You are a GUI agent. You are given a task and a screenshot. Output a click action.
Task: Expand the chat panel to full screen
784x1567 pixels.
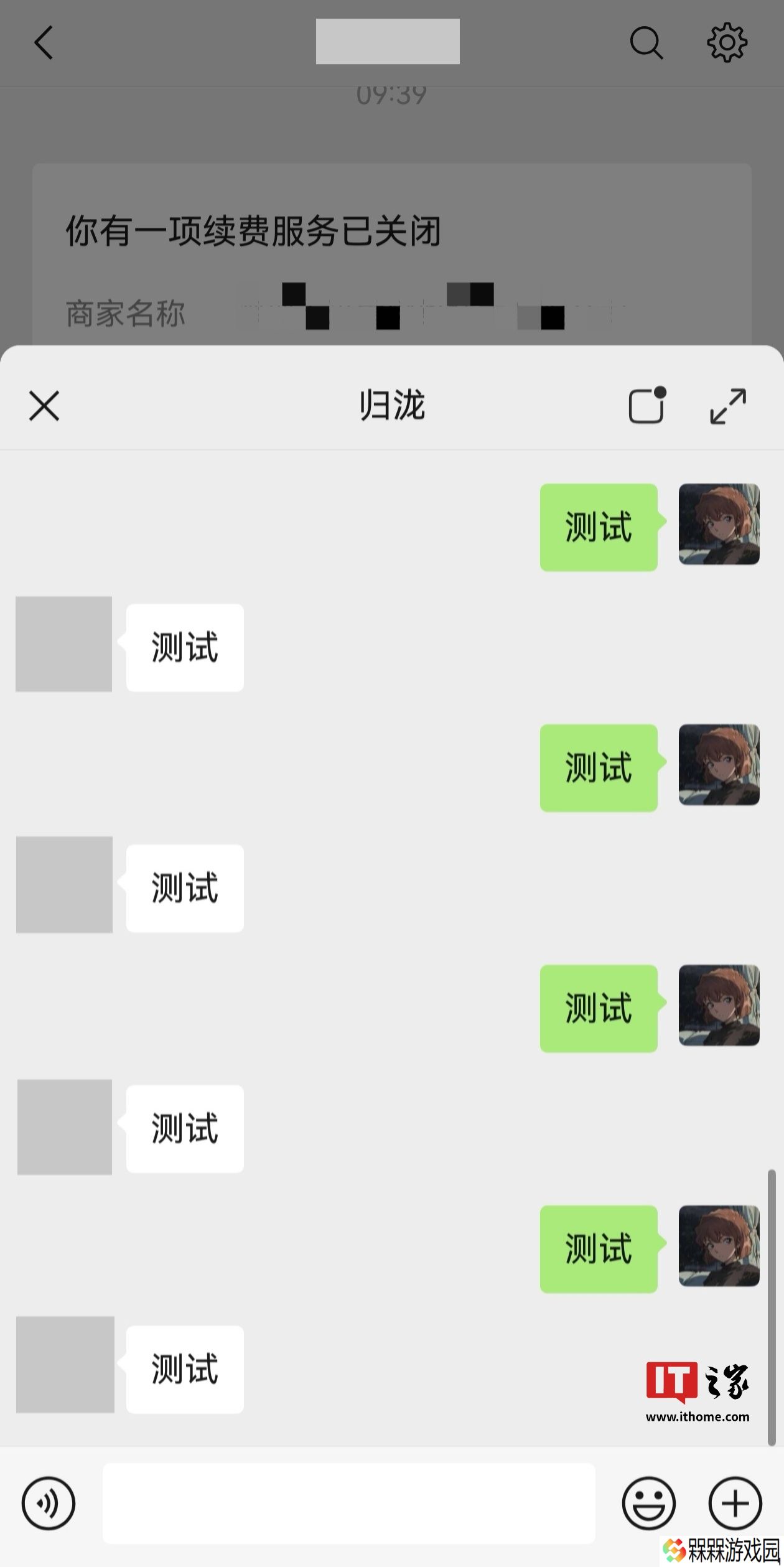click(x=727, y=406)
